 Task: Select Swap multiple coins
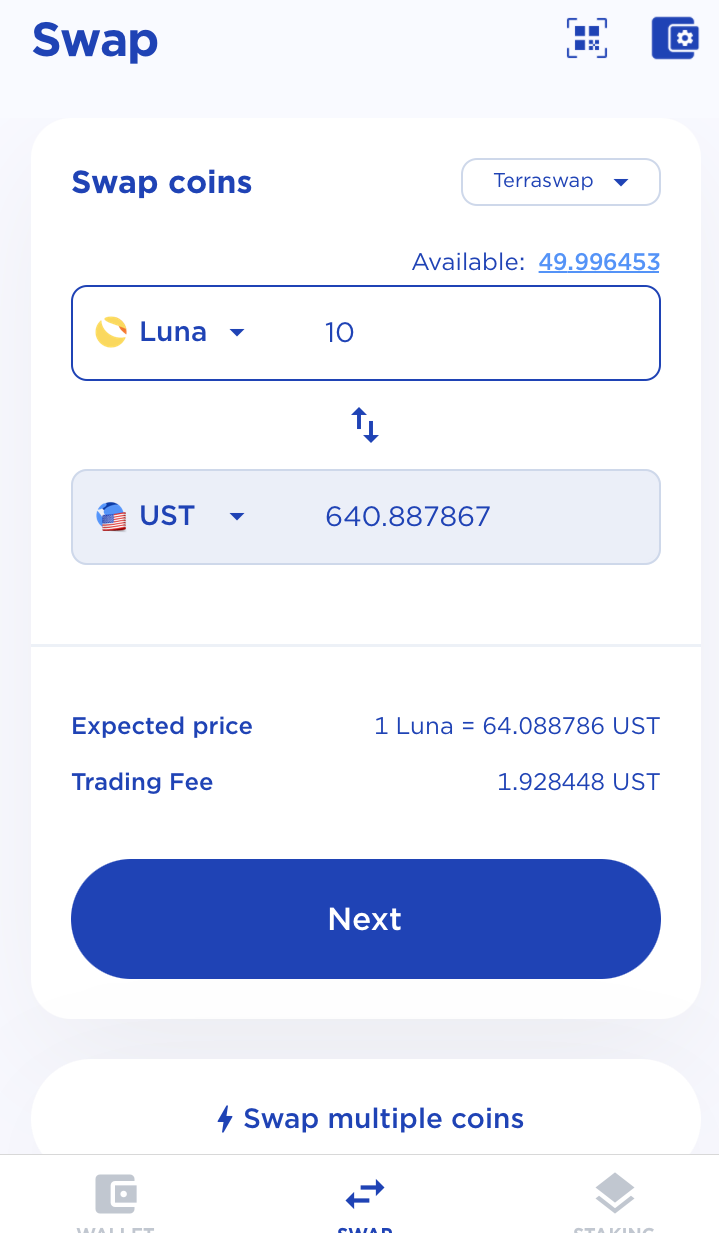click(x=369, y=1118)
